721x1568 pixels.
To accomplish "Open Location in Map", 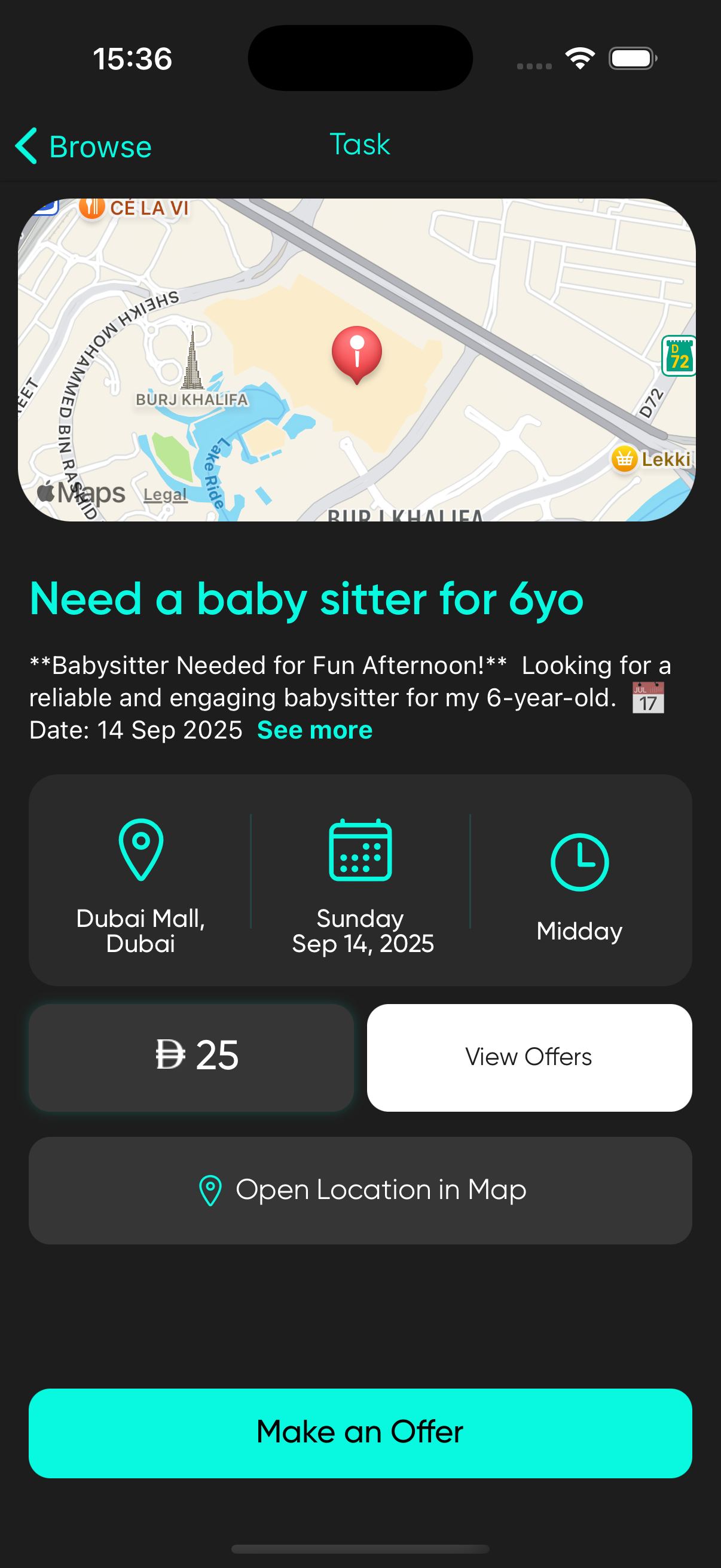I will point(360,1190).
